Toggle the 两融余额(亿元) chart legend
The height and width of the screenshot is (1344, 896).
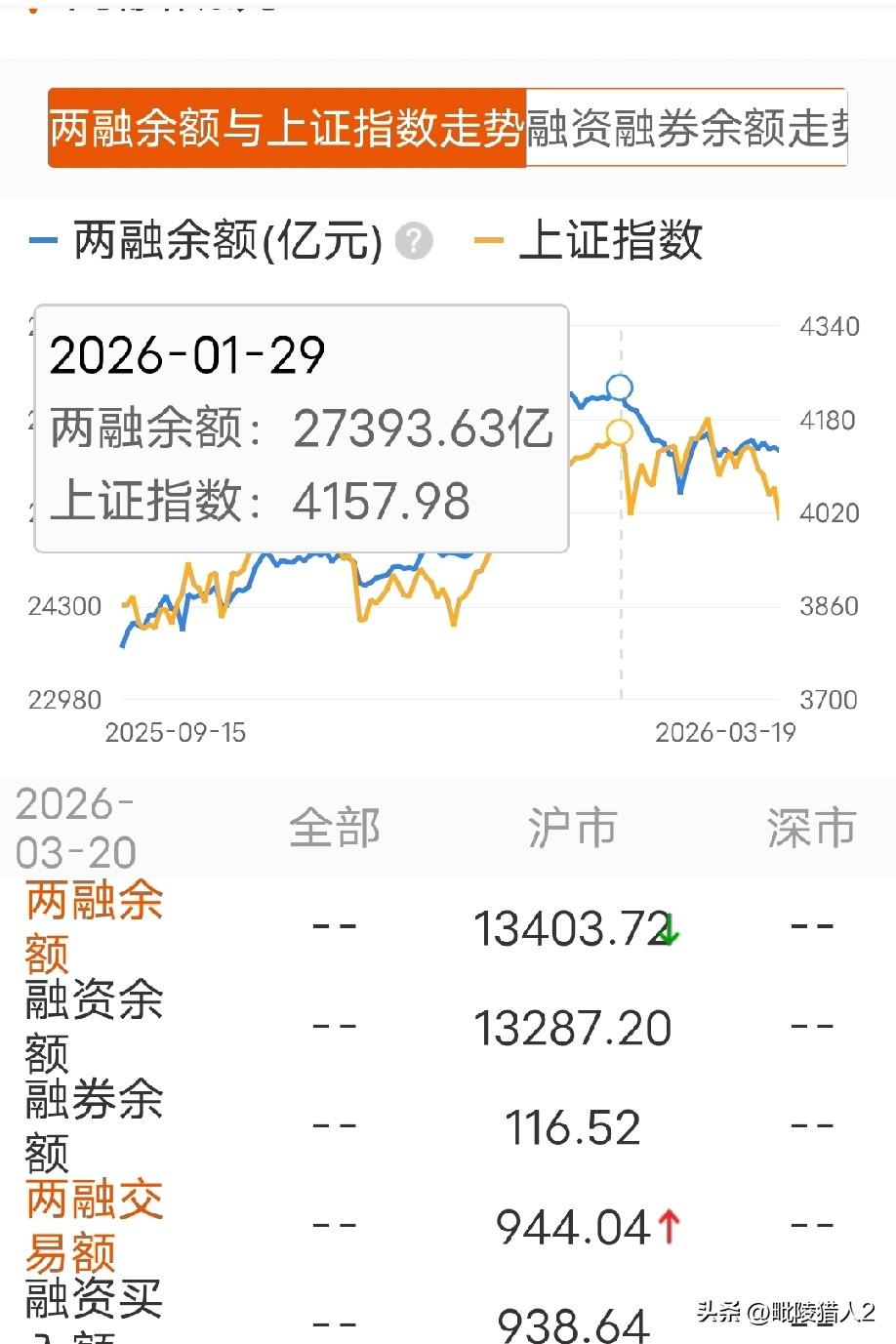click(207, 240)
